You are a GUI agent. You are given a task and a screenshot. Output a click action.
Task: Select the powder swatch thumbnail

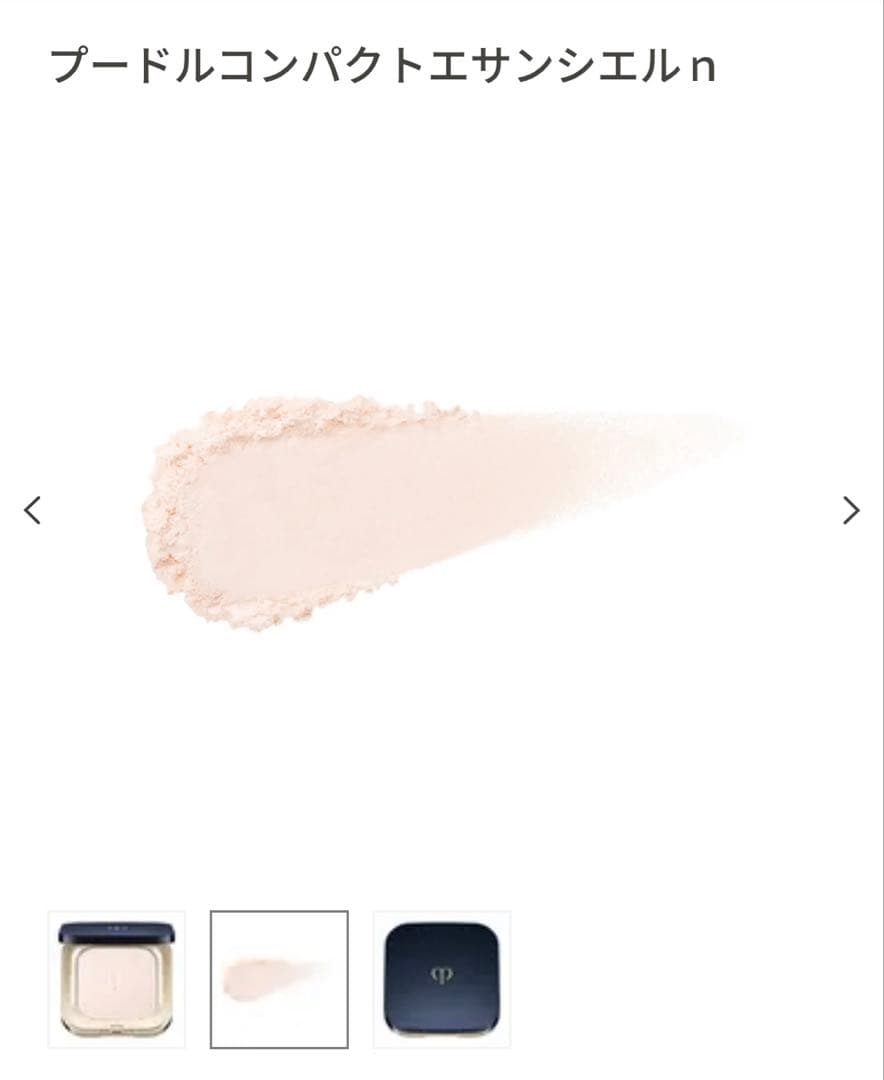tap(279, 979)
